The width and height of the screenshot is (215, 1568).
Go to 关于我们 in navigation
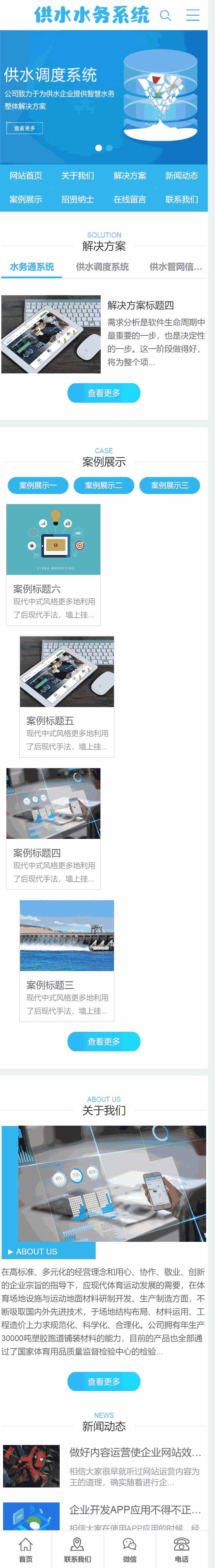coord(78,176)
